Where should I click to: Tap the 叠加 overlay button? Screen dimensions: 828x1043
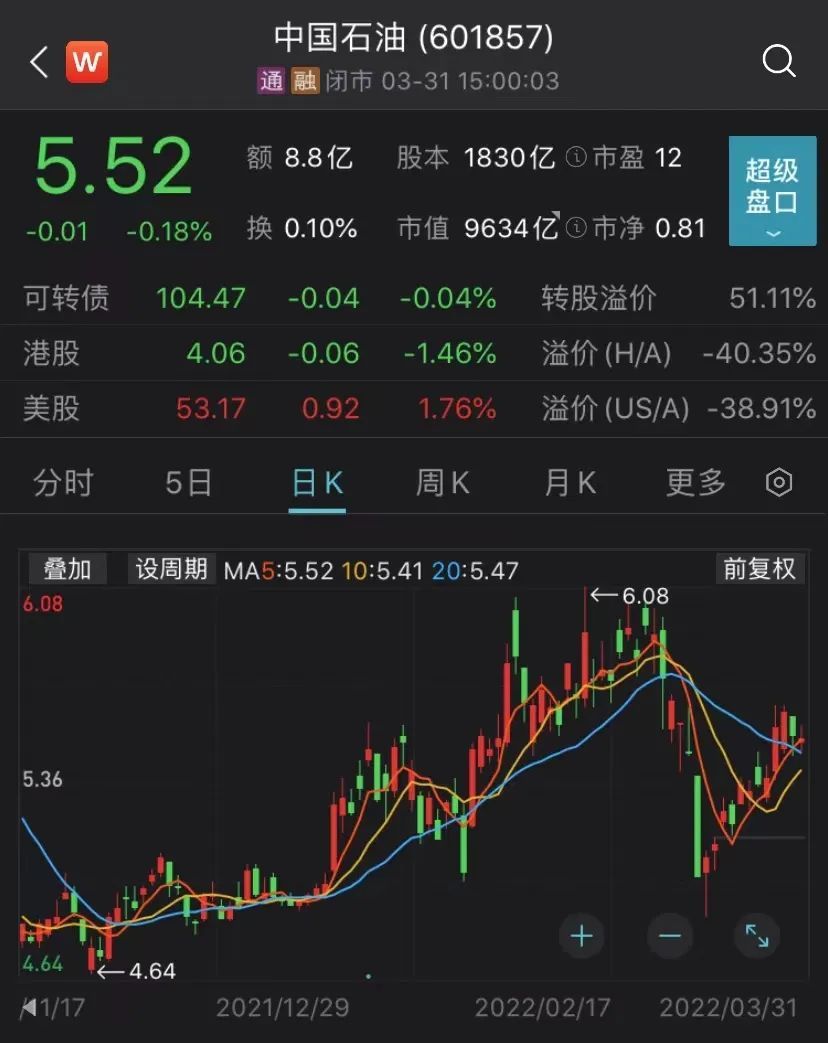click(67, 569)
